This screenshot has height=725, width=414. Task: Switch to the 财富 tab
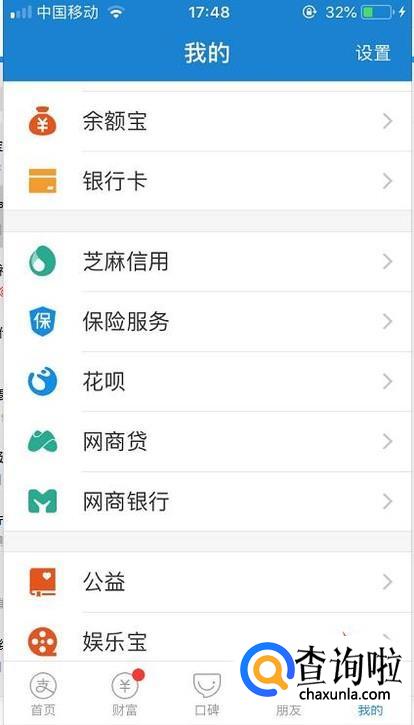point(125,694)
